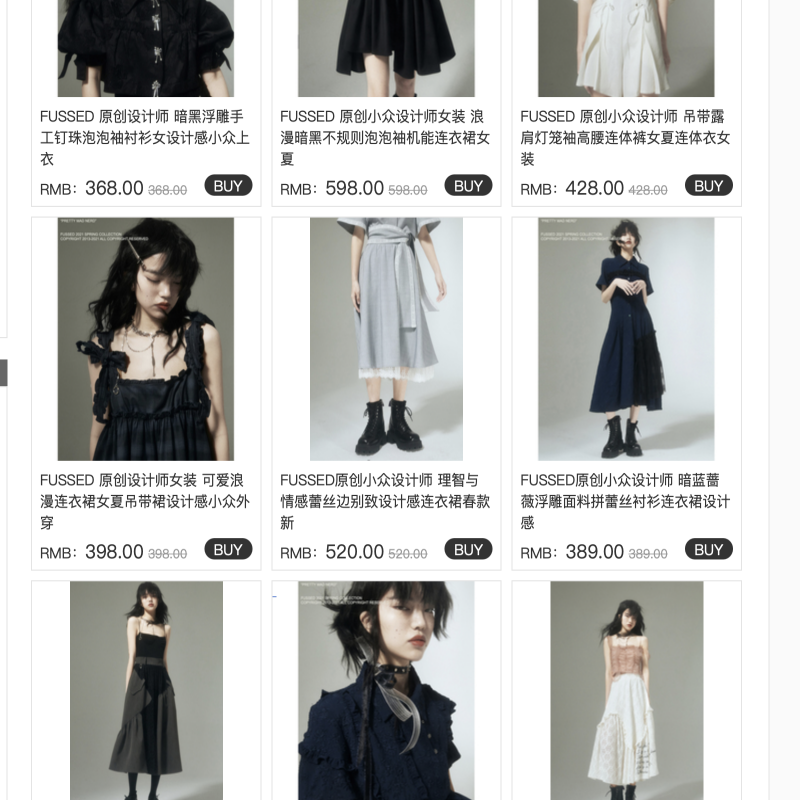Open the 暗黑浮雕手工钉珠 shirt listing

coord(145,137)
